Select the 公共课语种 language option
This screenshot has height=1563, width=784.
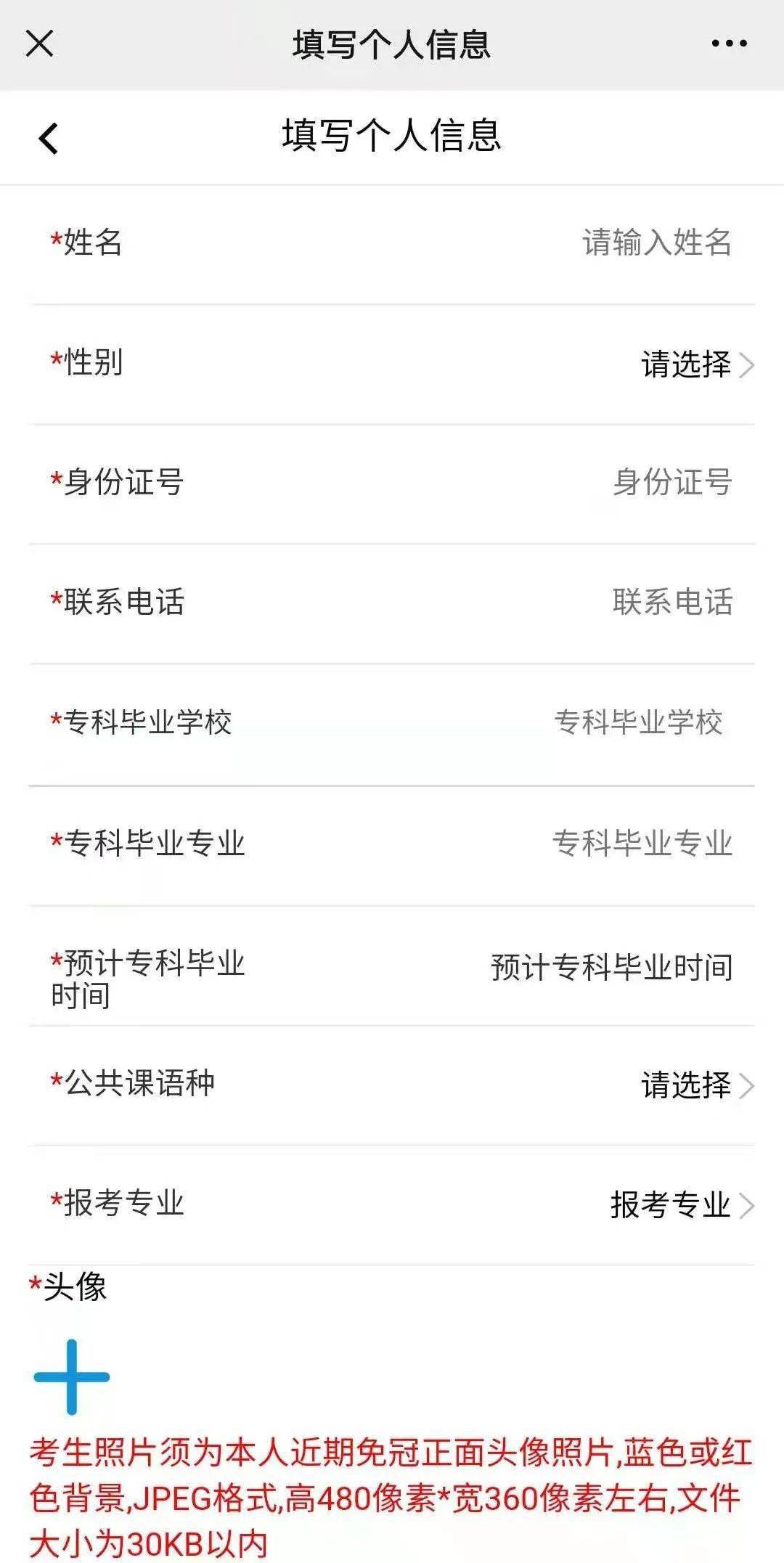(695, 1085)
